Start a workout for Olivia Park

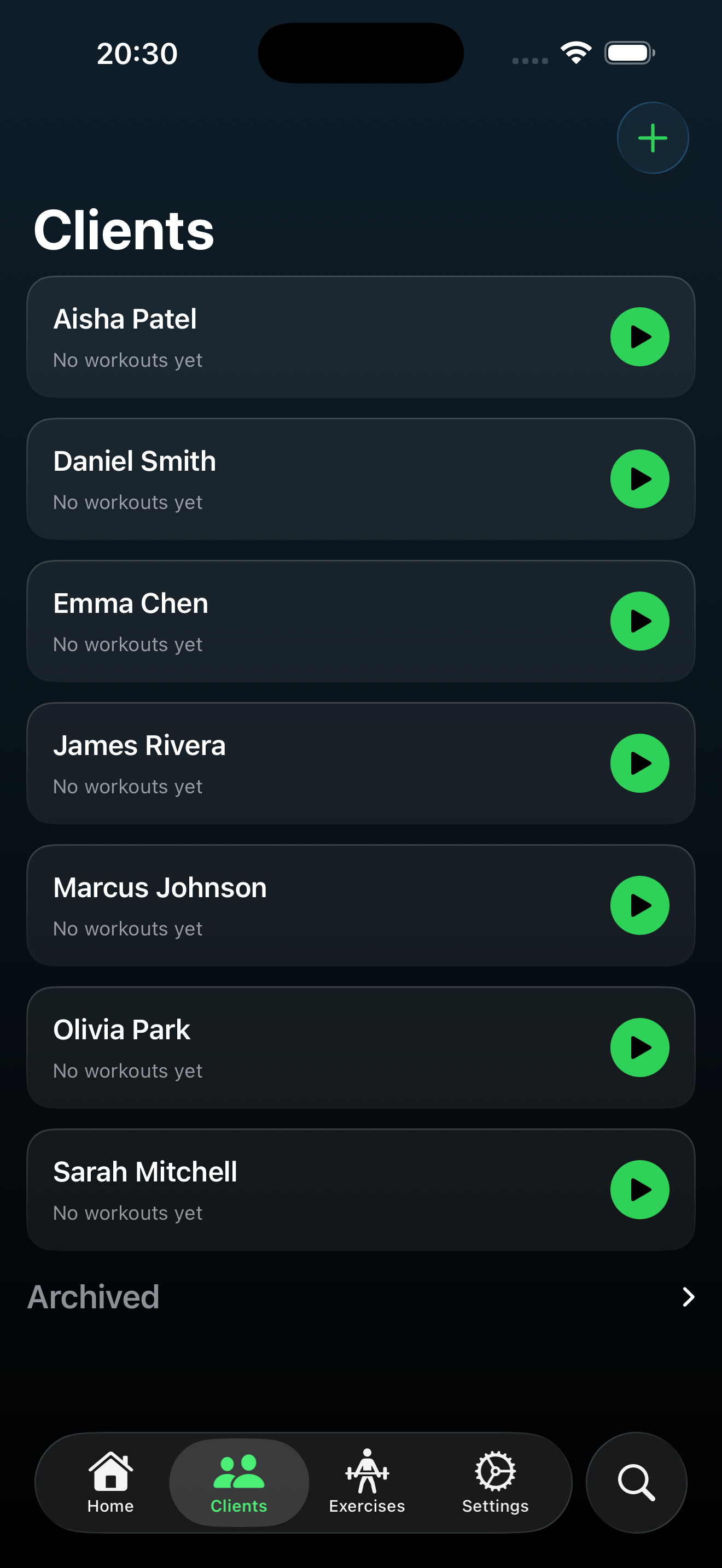(641, 1047)
